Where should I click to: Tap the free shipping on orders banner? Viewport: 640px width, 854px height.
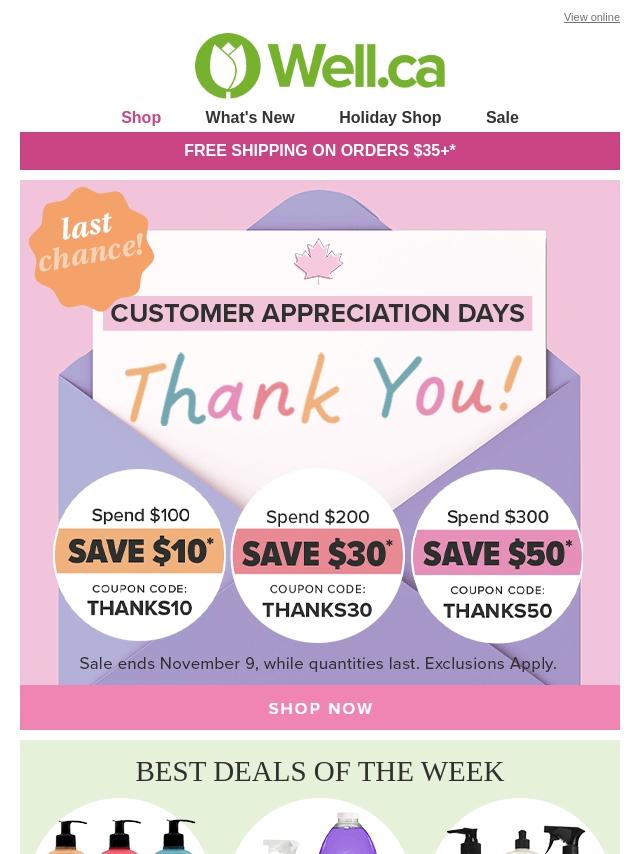(x=320, y=151)
